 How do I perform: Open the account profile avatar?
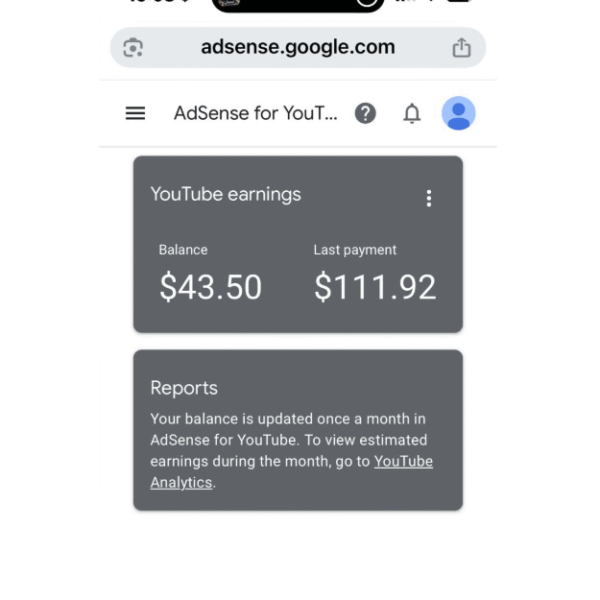point(458,114)
